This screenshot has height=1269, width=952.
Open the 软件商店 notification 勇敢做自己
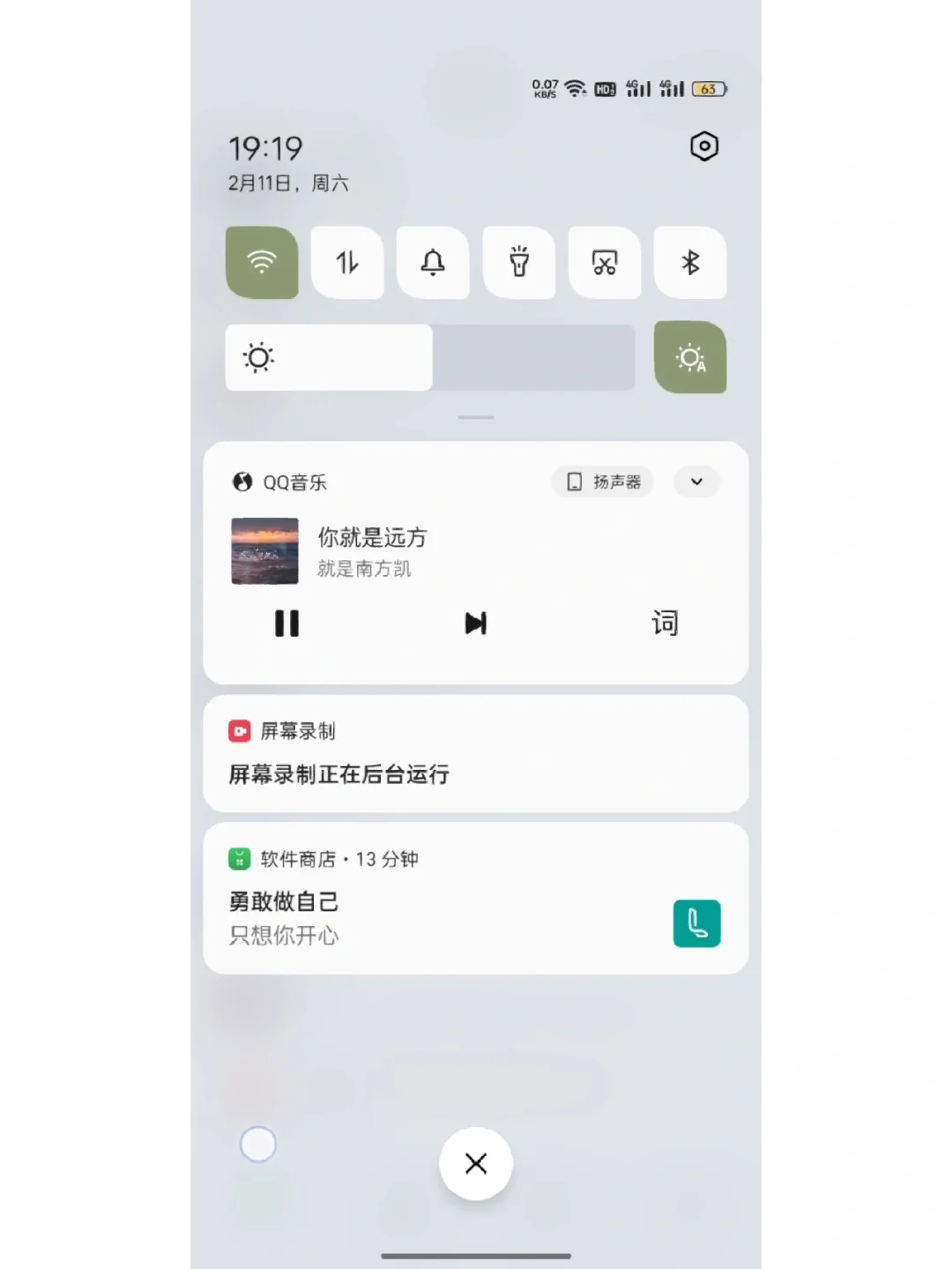tap(441, 899)
